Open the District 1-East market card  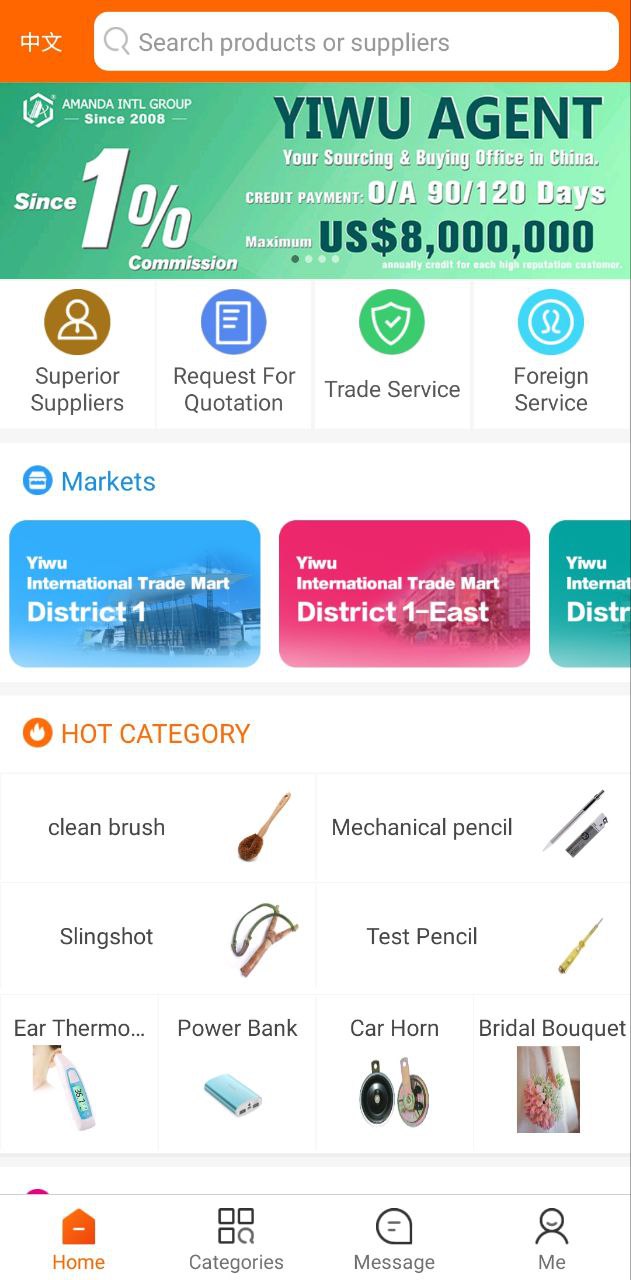coord(404,593)
